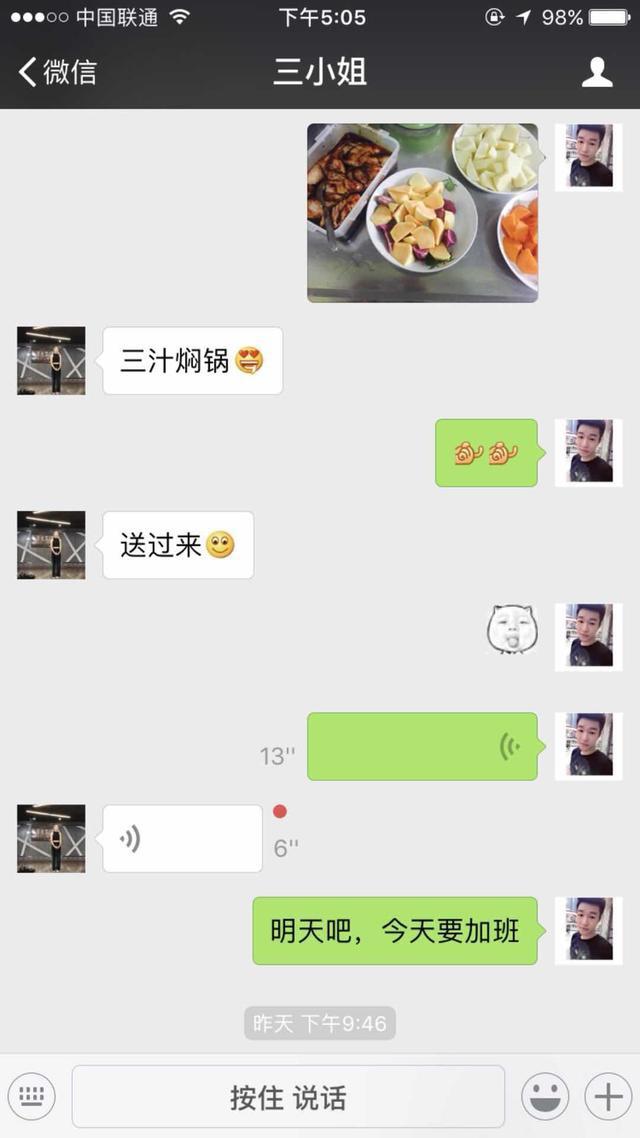Image resolution: width=640 pixels, height=1138 pixels.
Task: Switch to keyboard text input
Action: 32,1097
